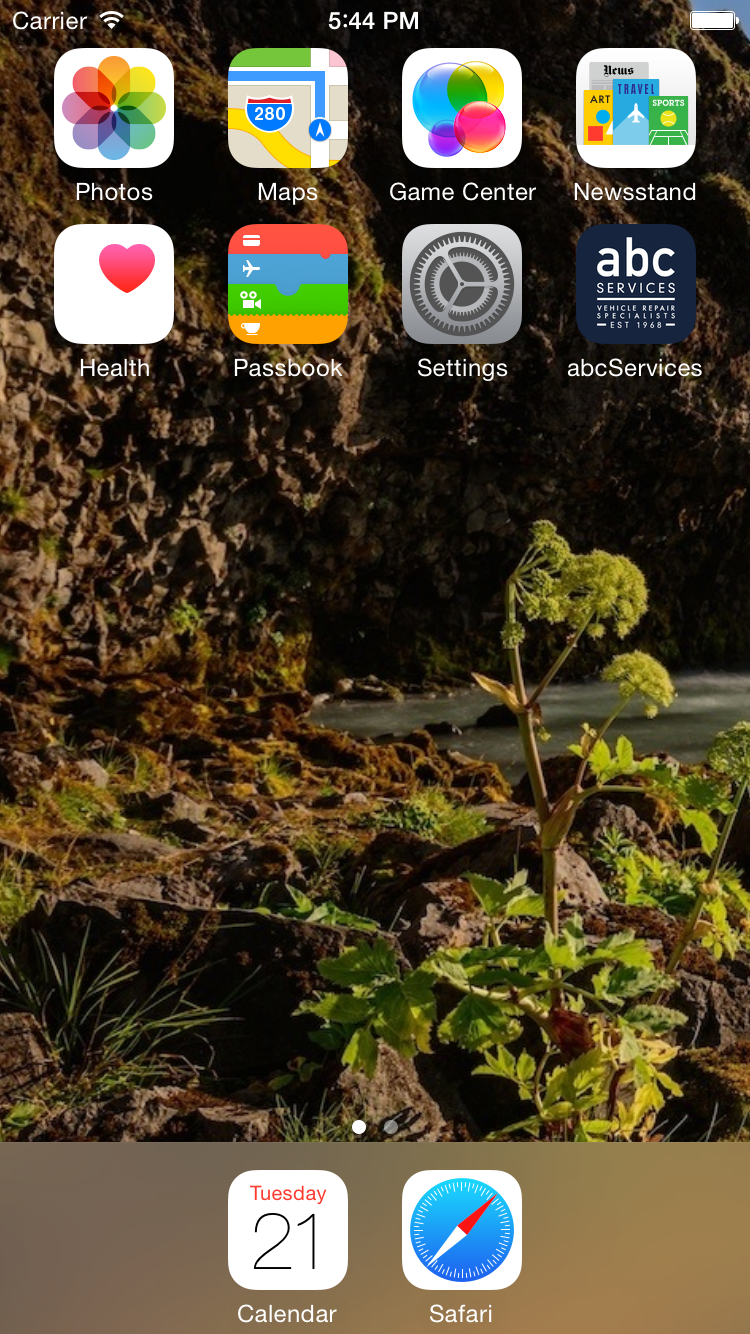Launch the abcServices app
The image size is (750, 1334).
pos(636,284)
